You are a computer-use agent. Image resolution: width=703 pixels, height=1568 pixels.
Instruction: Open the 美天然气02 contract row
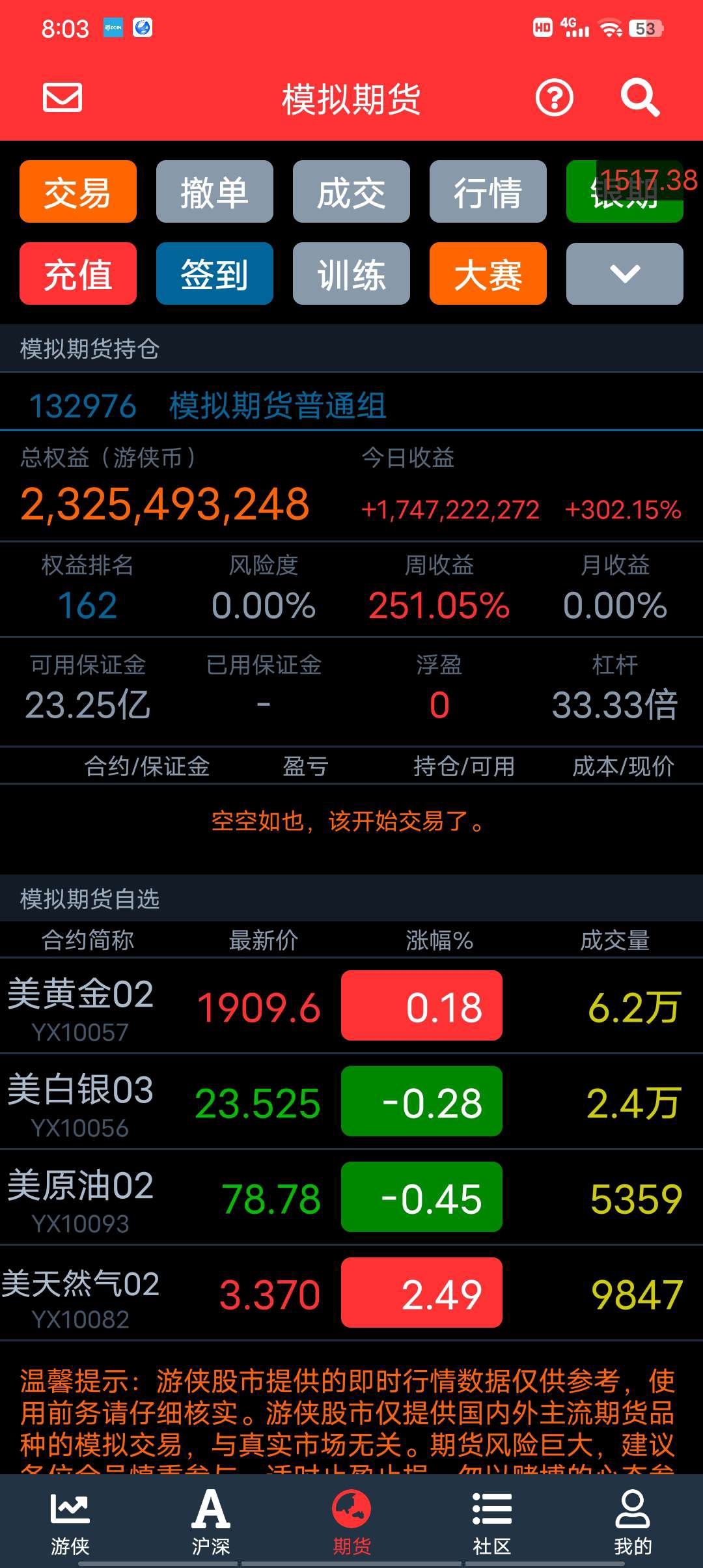(x=351, y=1293)
